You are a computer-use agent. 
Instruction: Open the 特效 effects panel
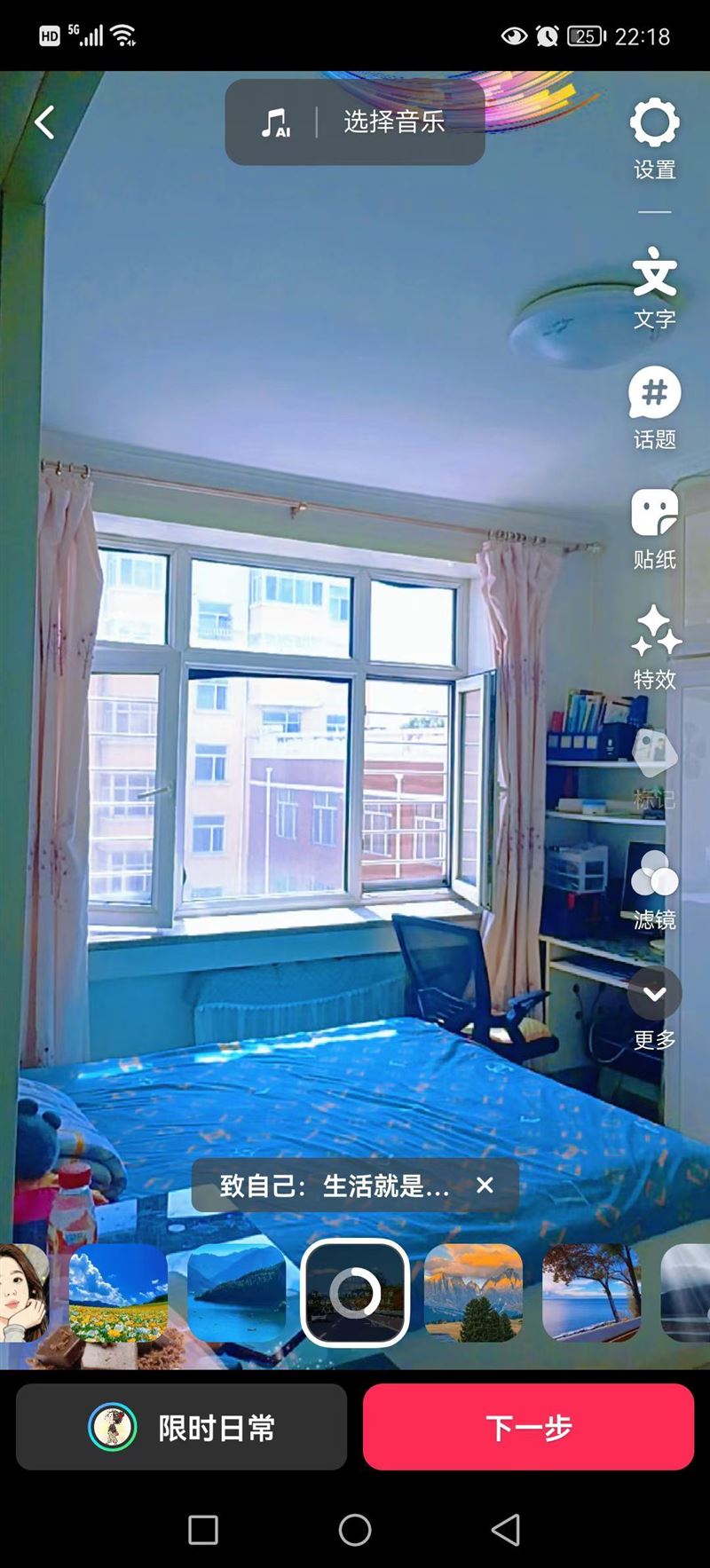(655, 648)
